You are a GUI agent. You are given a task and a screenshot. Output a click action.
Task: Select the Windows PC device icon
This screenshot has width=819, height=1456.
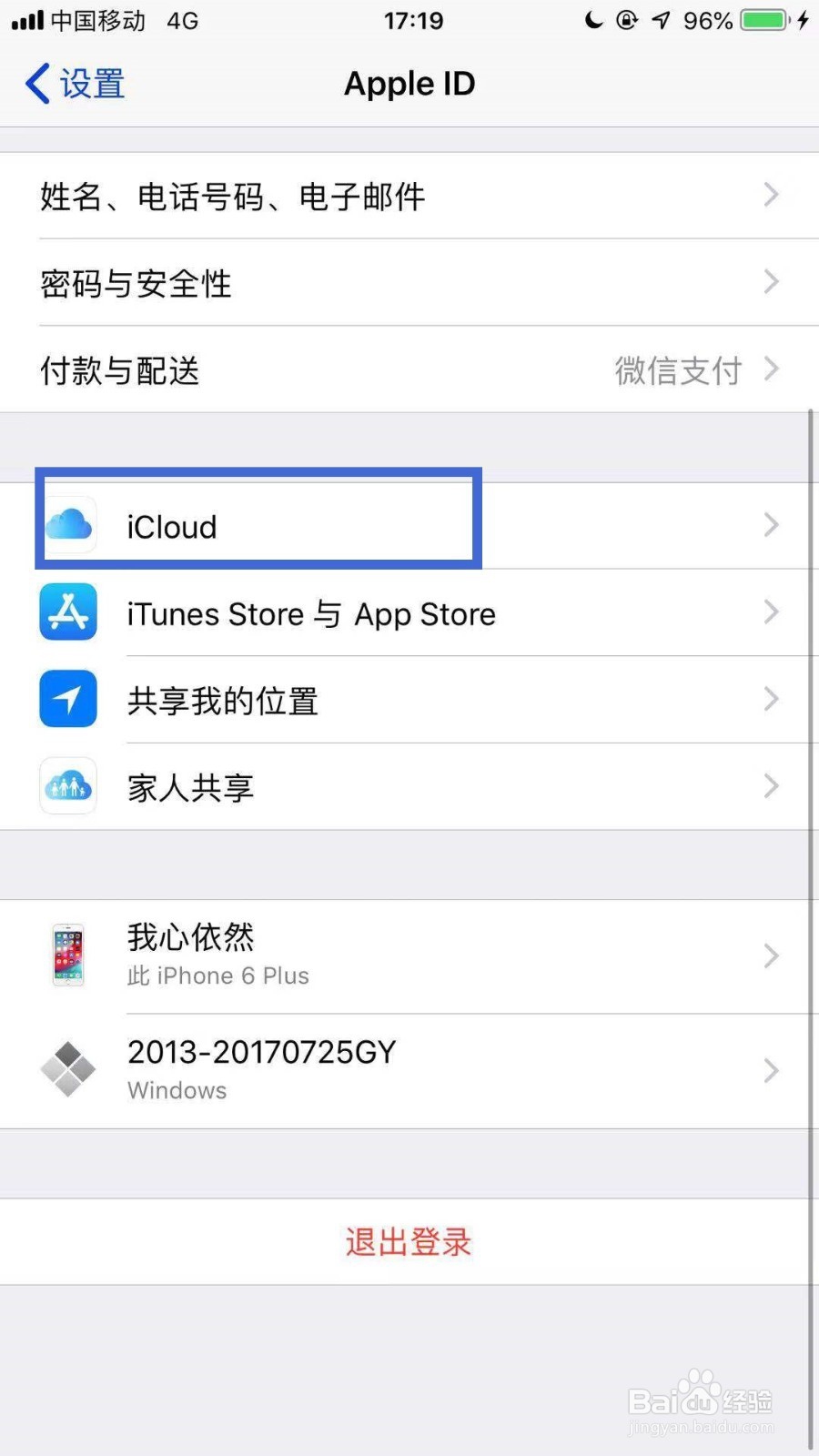click(x=67, y=1068)
